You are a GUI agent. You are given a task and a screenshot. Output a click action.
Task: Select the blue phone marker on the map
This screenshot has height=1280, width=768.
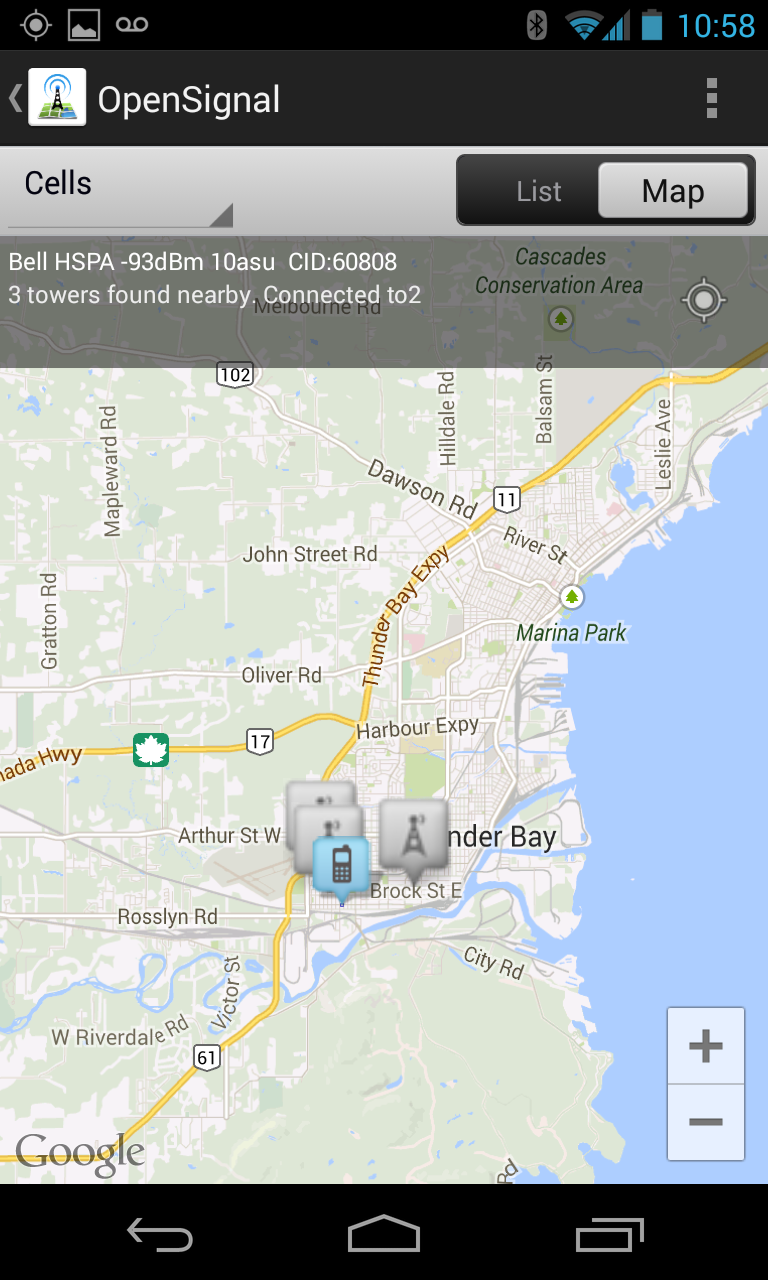click(x=342, y=862)
